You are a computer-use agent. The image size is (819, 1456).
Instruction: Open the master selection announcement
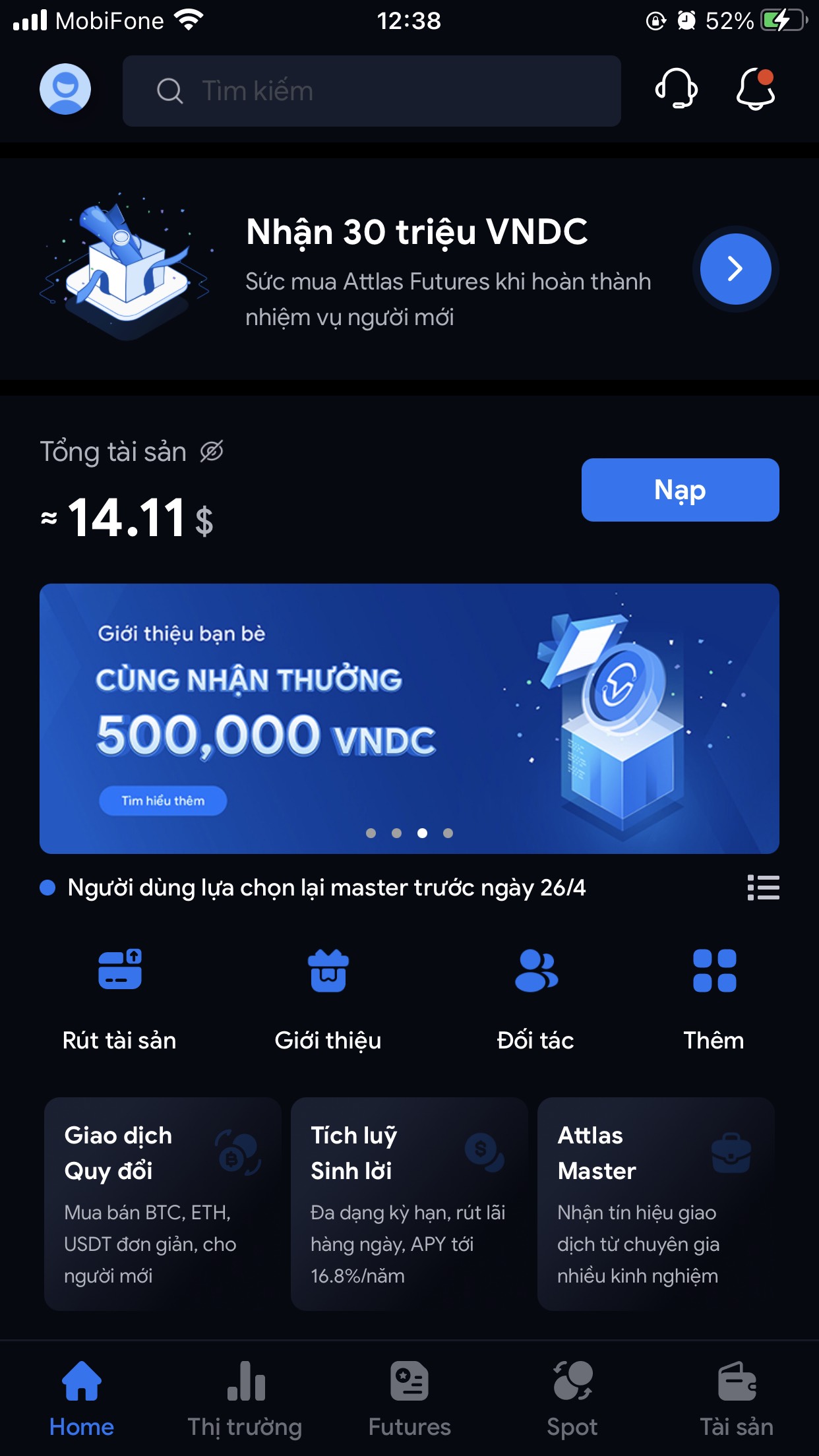tap(326, 888)
